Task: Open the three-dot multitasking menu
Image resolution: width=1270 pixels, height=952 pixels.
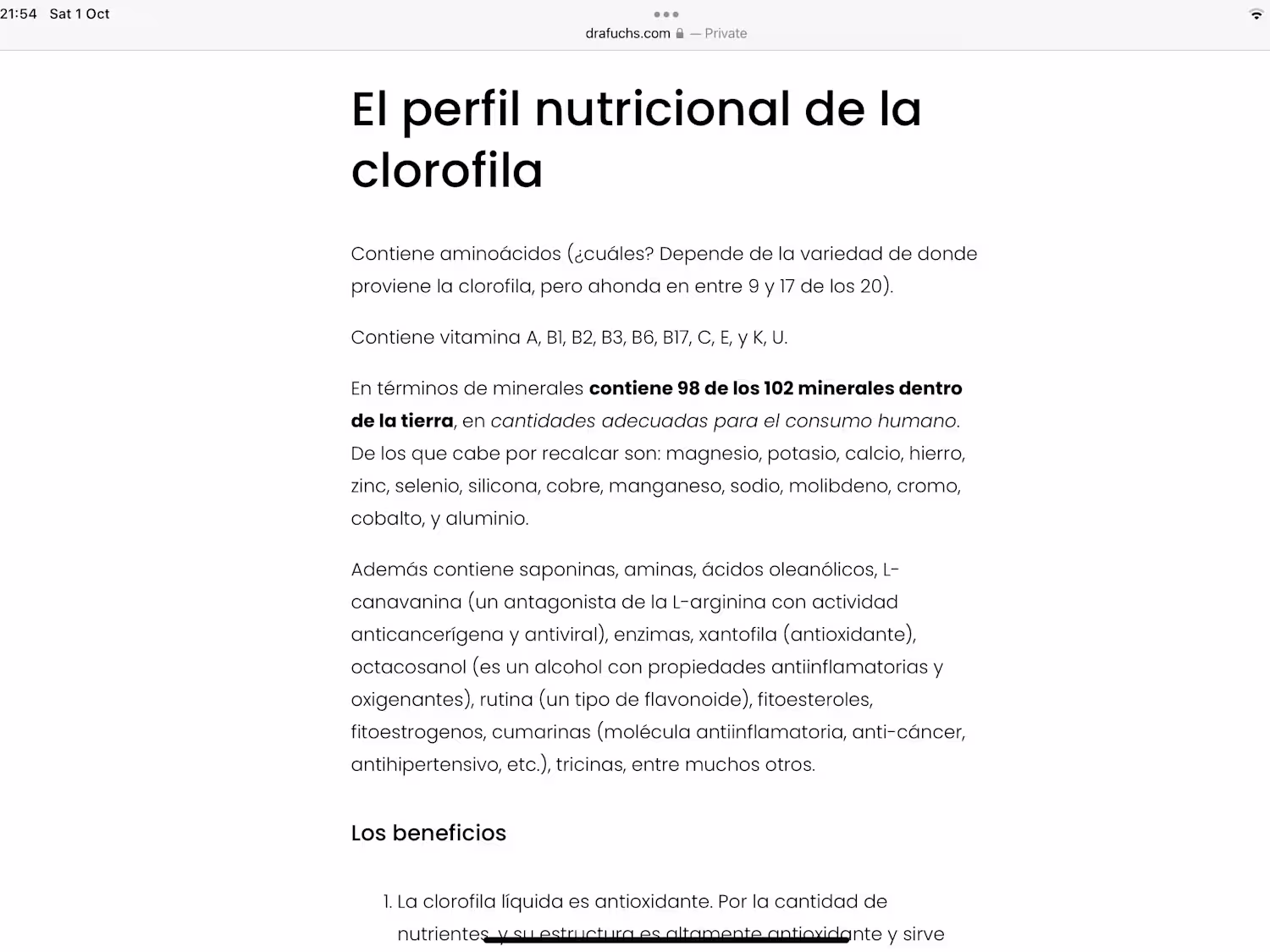Action: tap(666, 14)
